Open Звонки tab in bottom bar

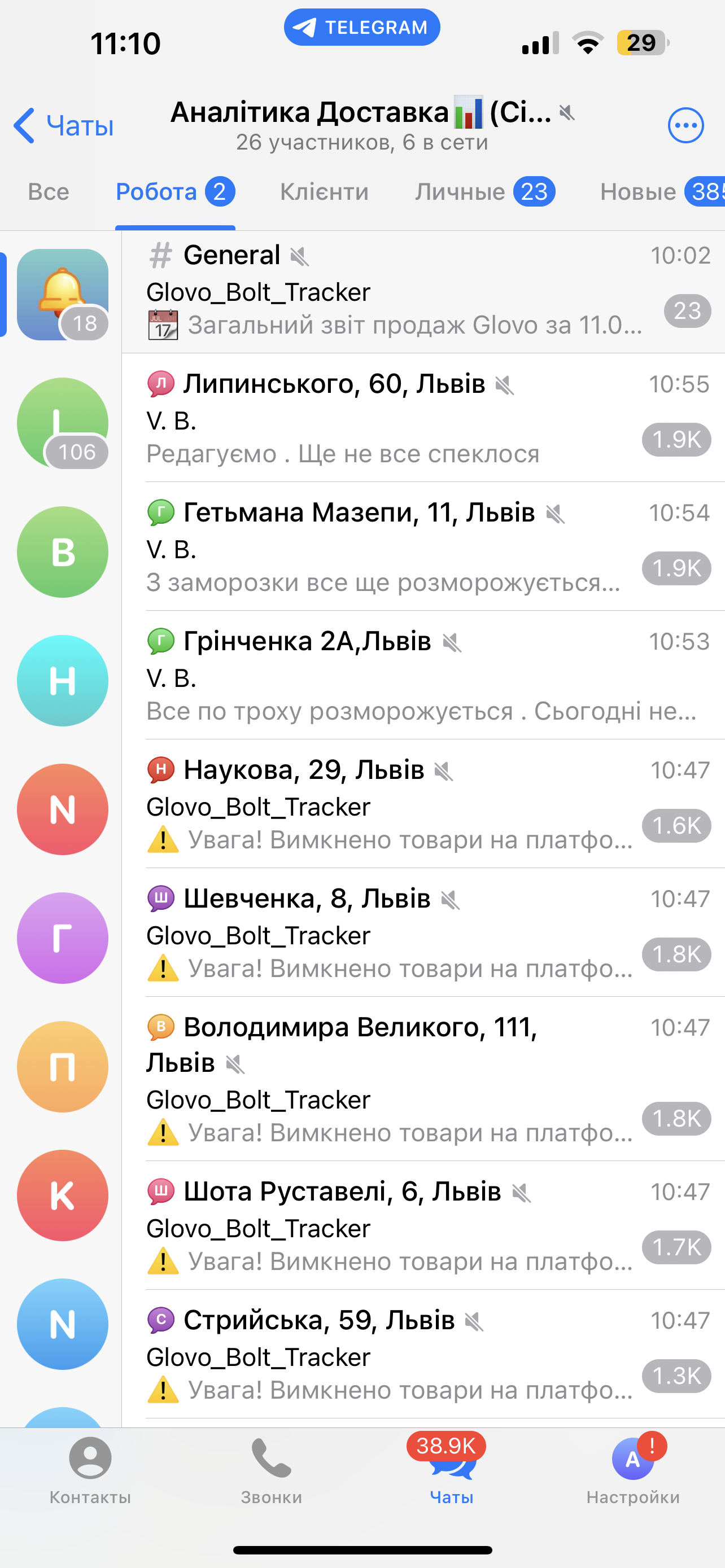pos(272,1470)
